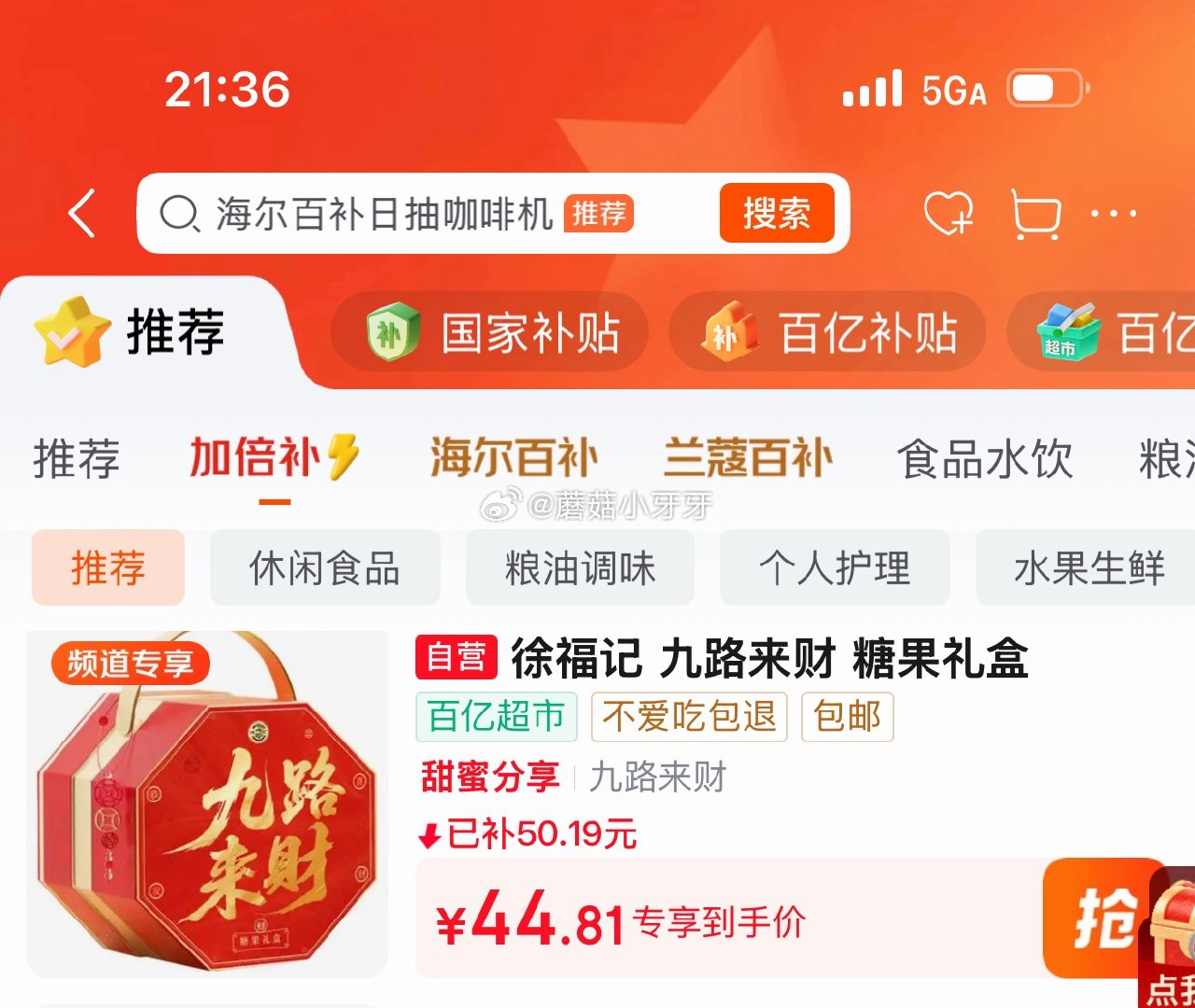
Task: Filter by the 粮油调味 chip
Action: click(x=580, y=567)
